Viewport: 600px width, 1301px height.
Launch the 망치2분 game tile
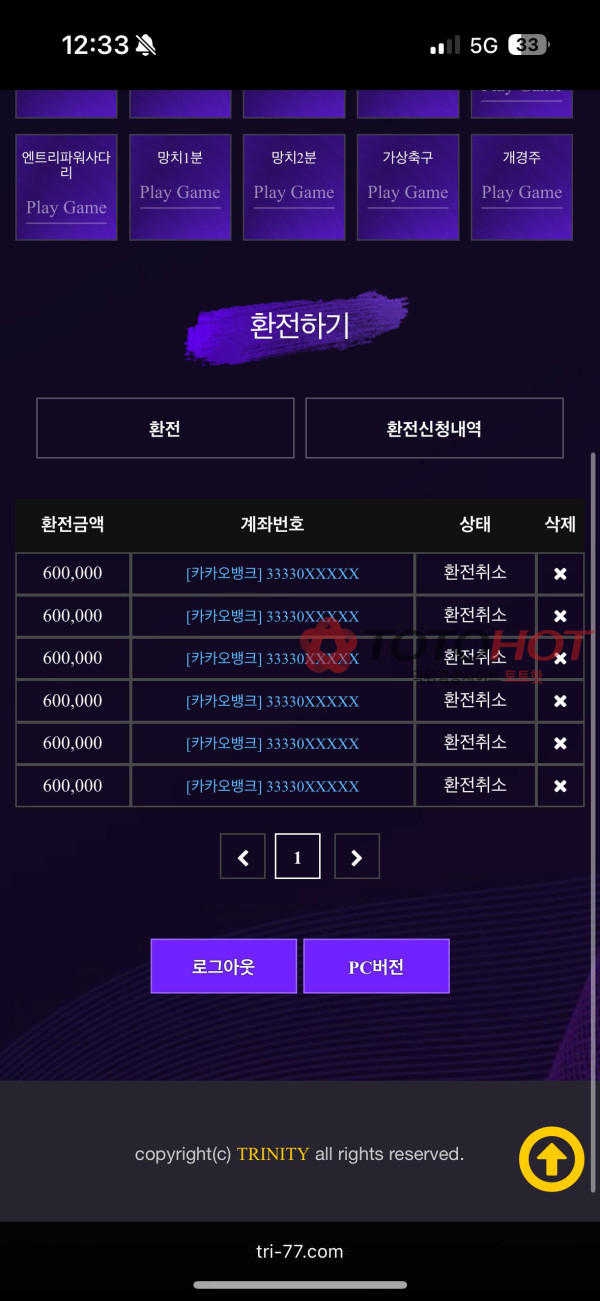click(294, 188)
